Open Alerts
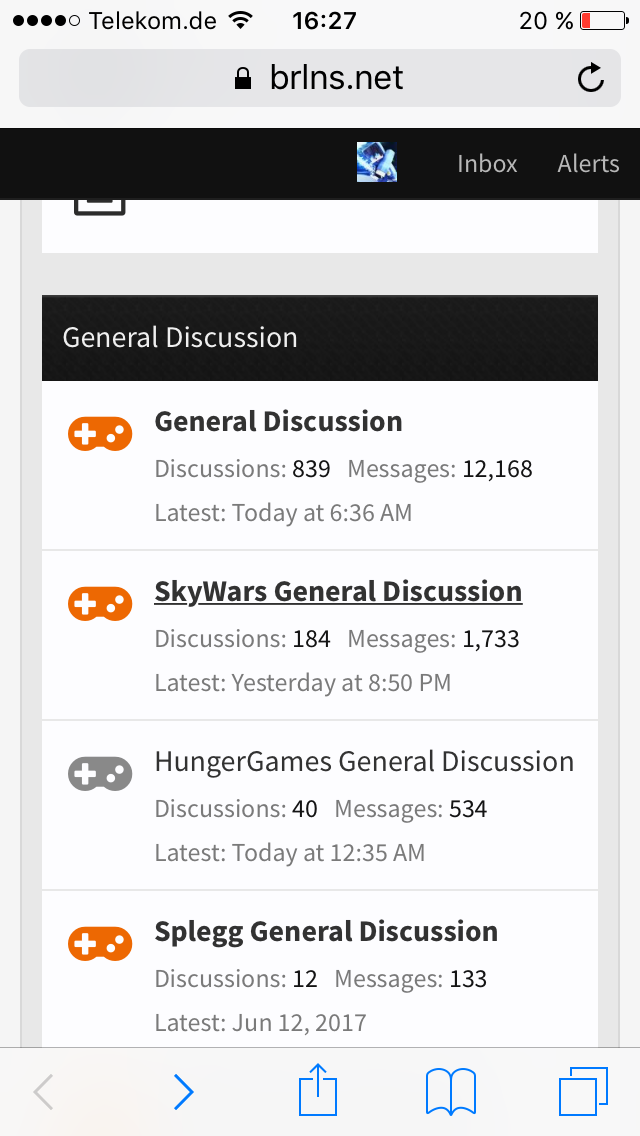The height and width of the screenshot is (1136, 640). (x=588, y=164)
